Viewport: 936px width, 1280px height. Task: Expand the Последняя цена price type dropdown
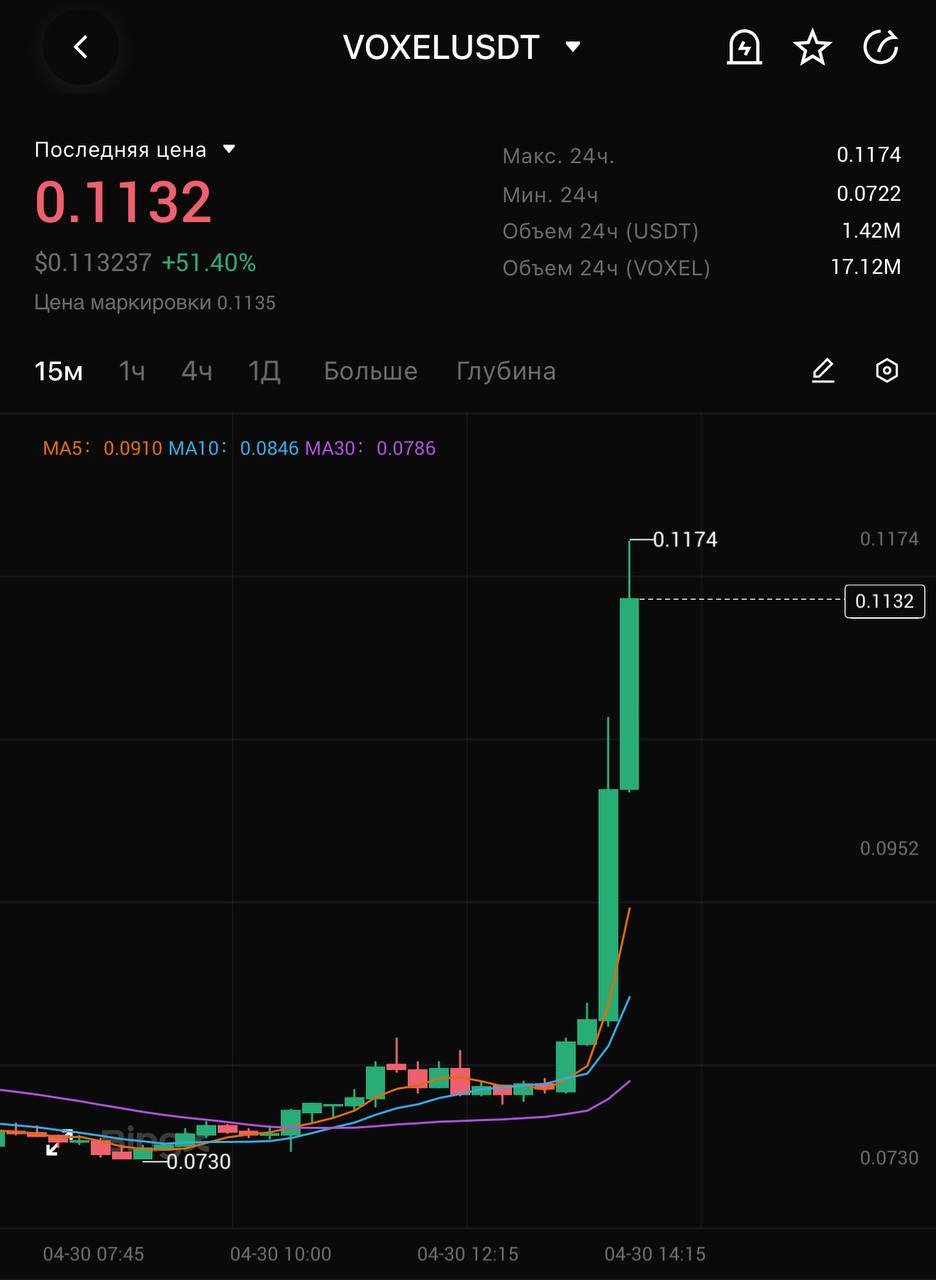pos(229,149)
